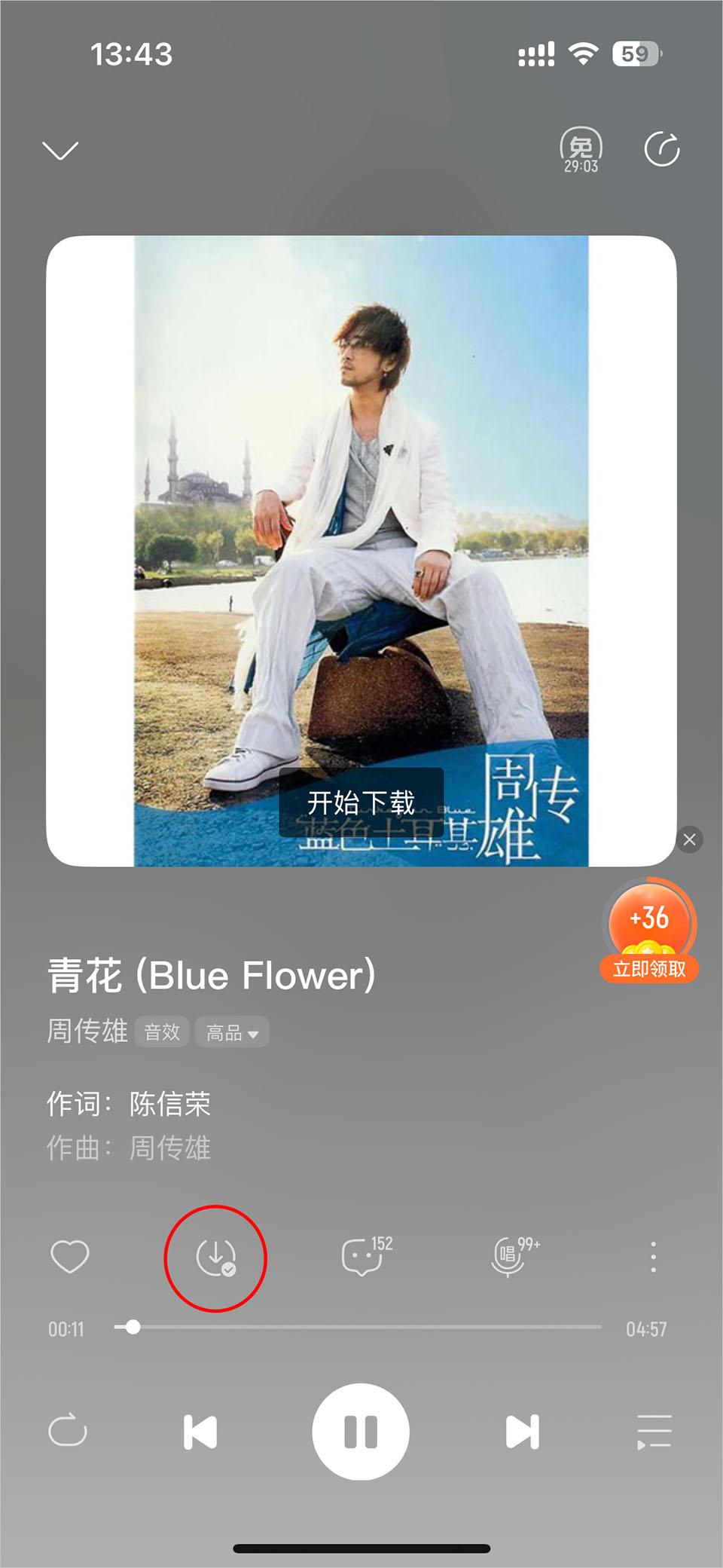The height and width of the screenshot is (1568, 723).
Task: Open the three-dot more options menu
Action: pos(653,1257)
